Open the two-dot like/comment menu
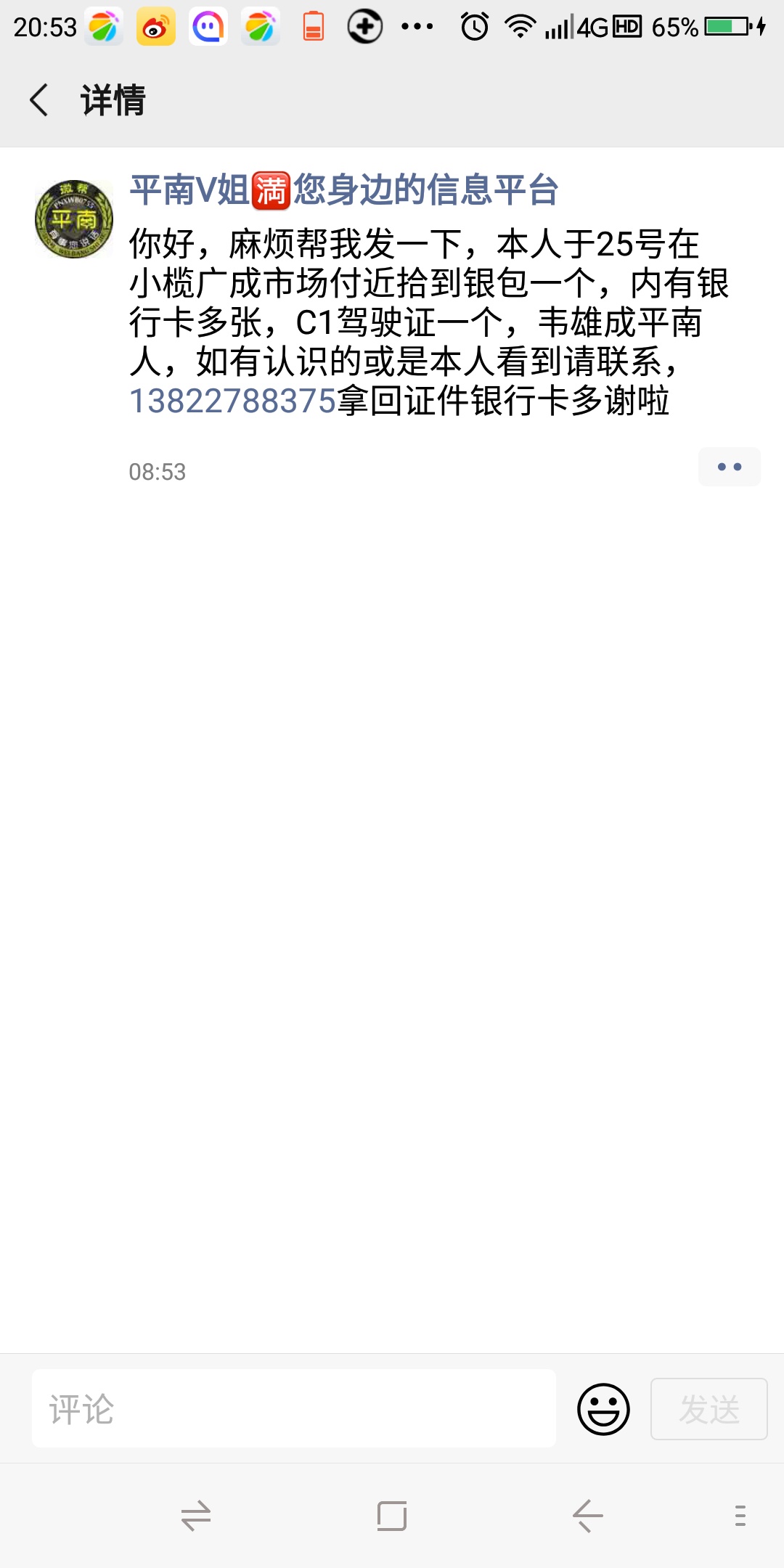The image size is (784, 1568). click(729, 467)
